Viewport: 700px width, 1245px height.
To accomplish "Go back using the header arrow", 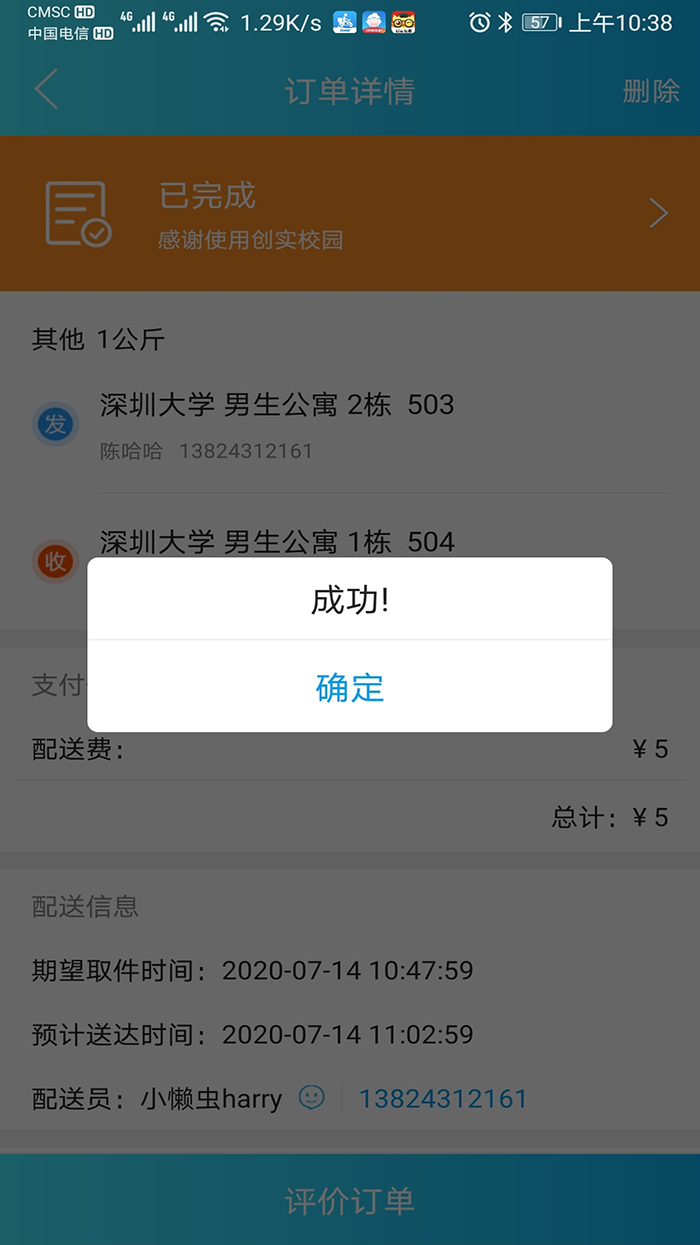I will pyautogui.click(x=47, y=91).
